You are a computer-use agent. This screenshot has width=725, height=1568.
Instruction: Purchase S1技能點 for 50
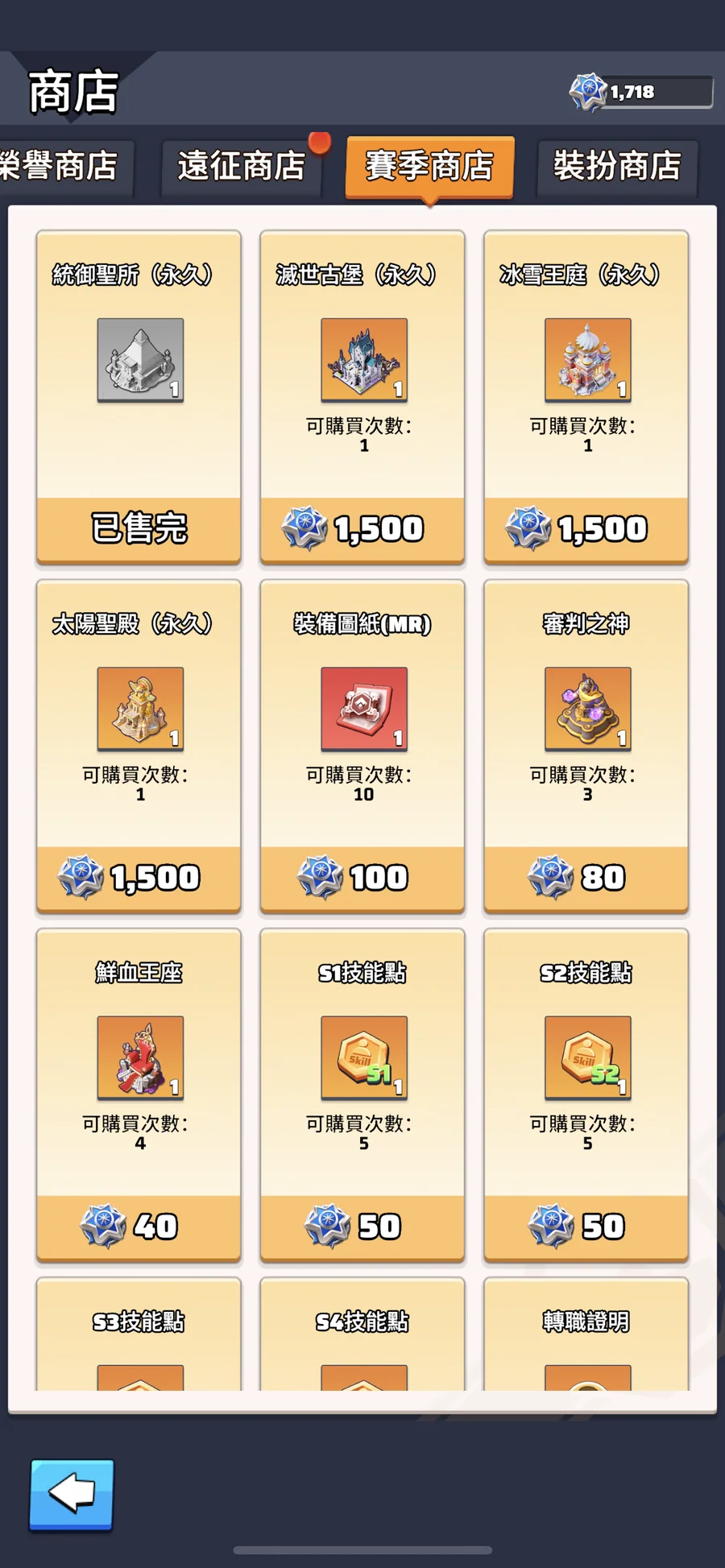coord(362,1227)
